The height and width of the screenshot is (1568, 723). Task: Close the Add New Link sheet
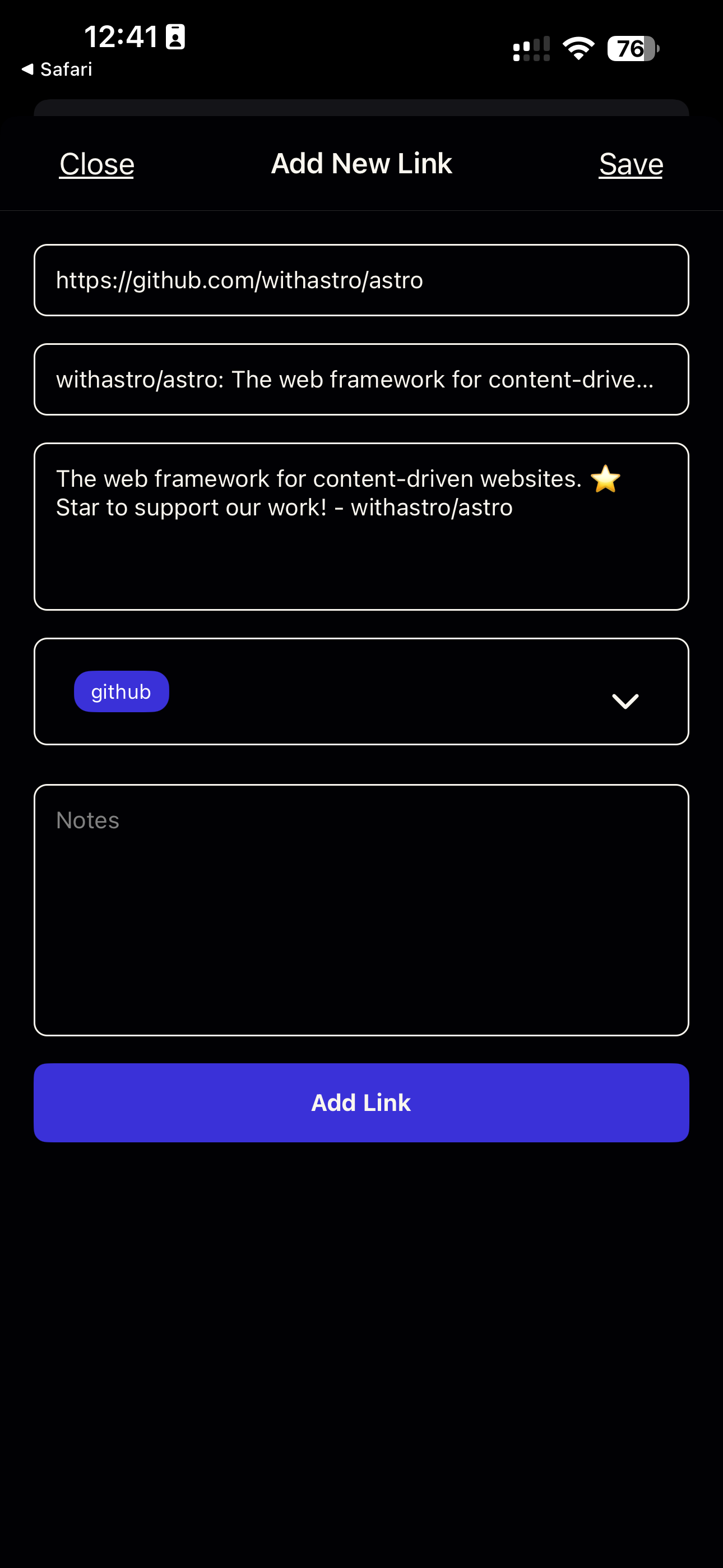coord(96,164)
